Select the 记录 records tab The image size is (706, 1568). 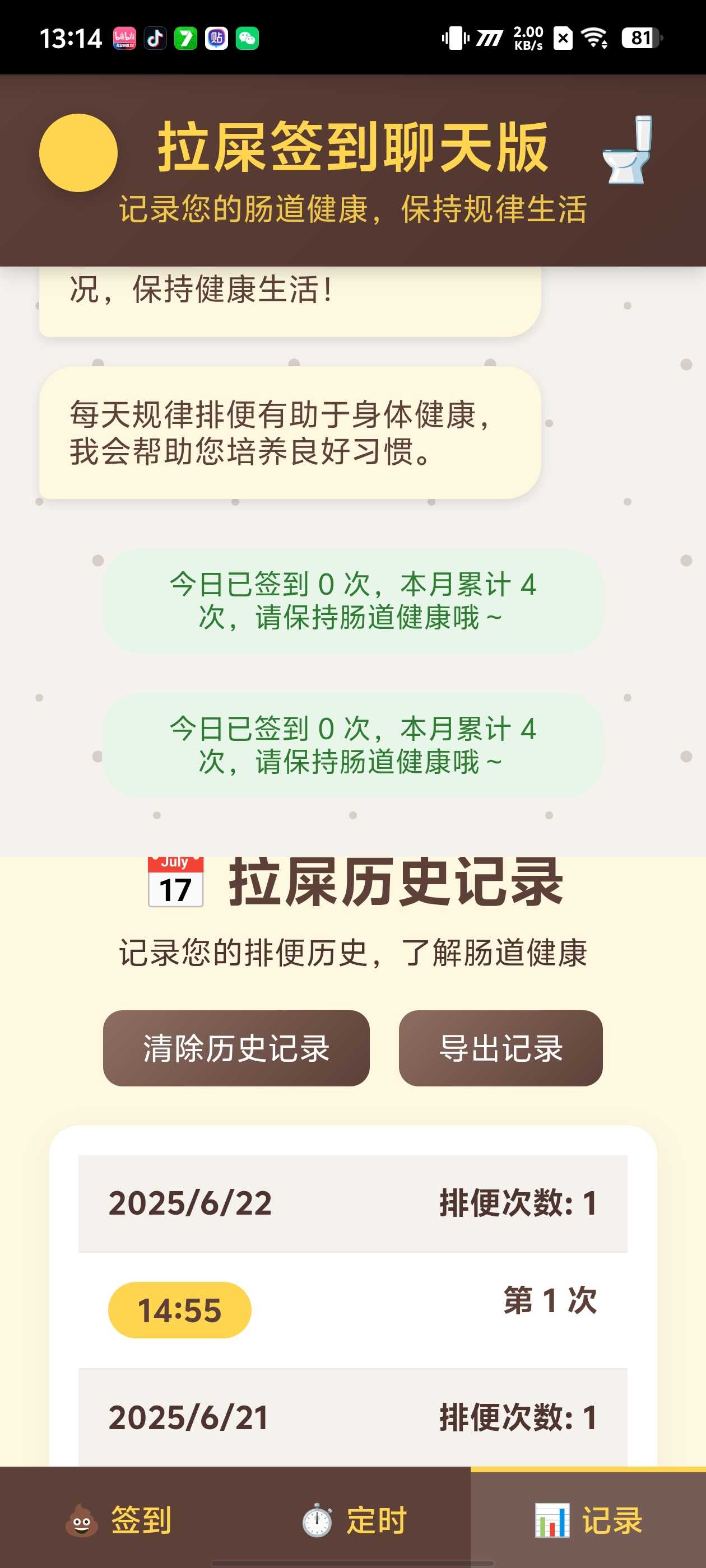click(588, 1519)
